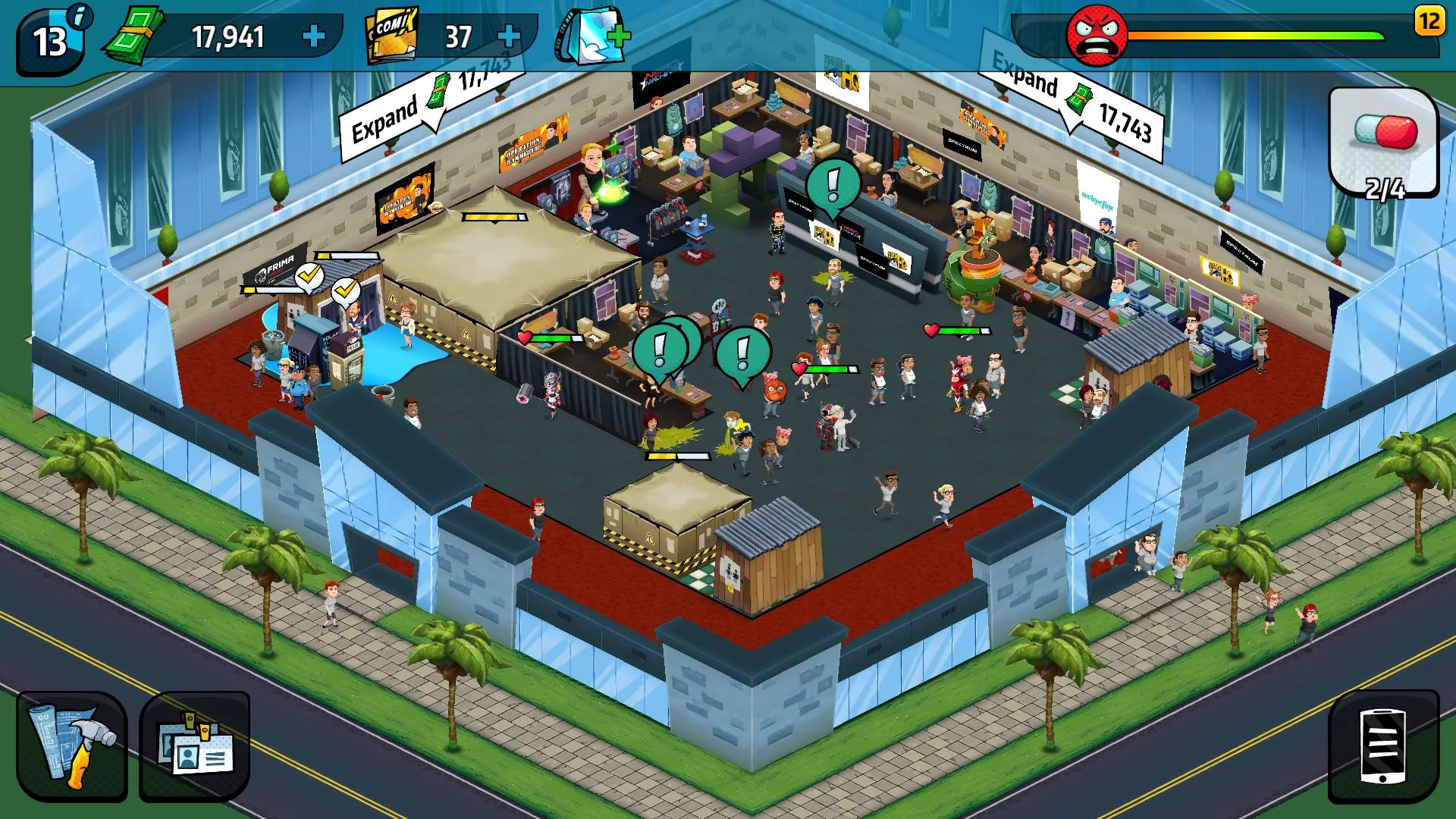This screenshot has height=819, width=1456.
Task: Tap the angry face mood meter
Action: pyautogui.click(x=1097, y=36)
